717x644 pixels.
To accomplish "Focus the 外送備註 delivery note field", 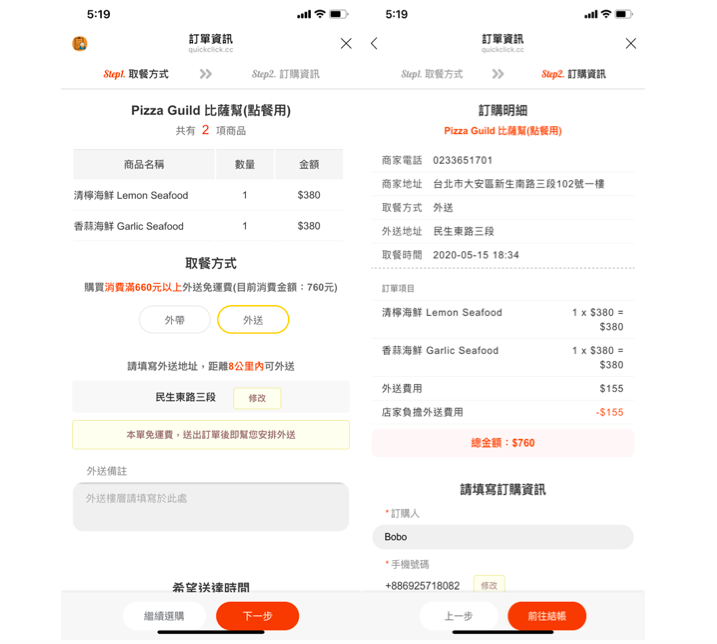I will pos(211,506).
